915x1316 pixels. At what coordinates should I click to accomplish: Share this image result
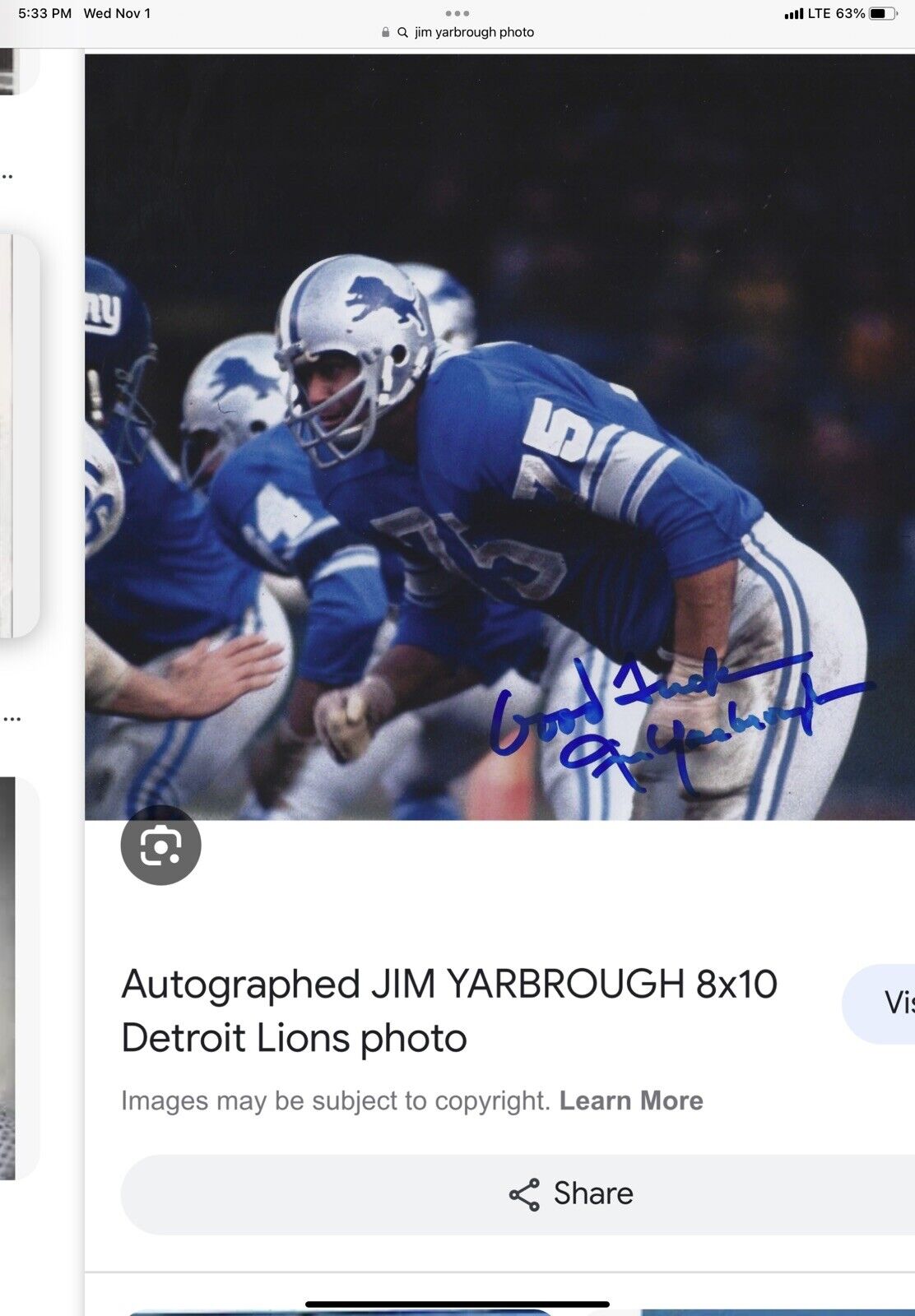click(x=571, y=1193)
